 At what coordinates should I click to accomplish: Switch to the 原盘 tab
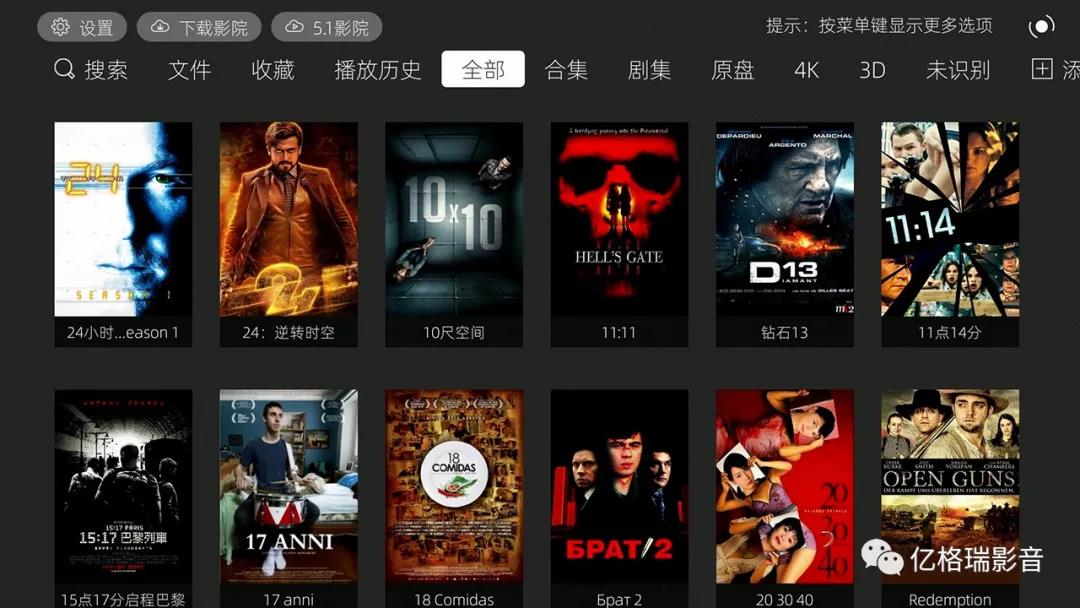tap(732, 70)
